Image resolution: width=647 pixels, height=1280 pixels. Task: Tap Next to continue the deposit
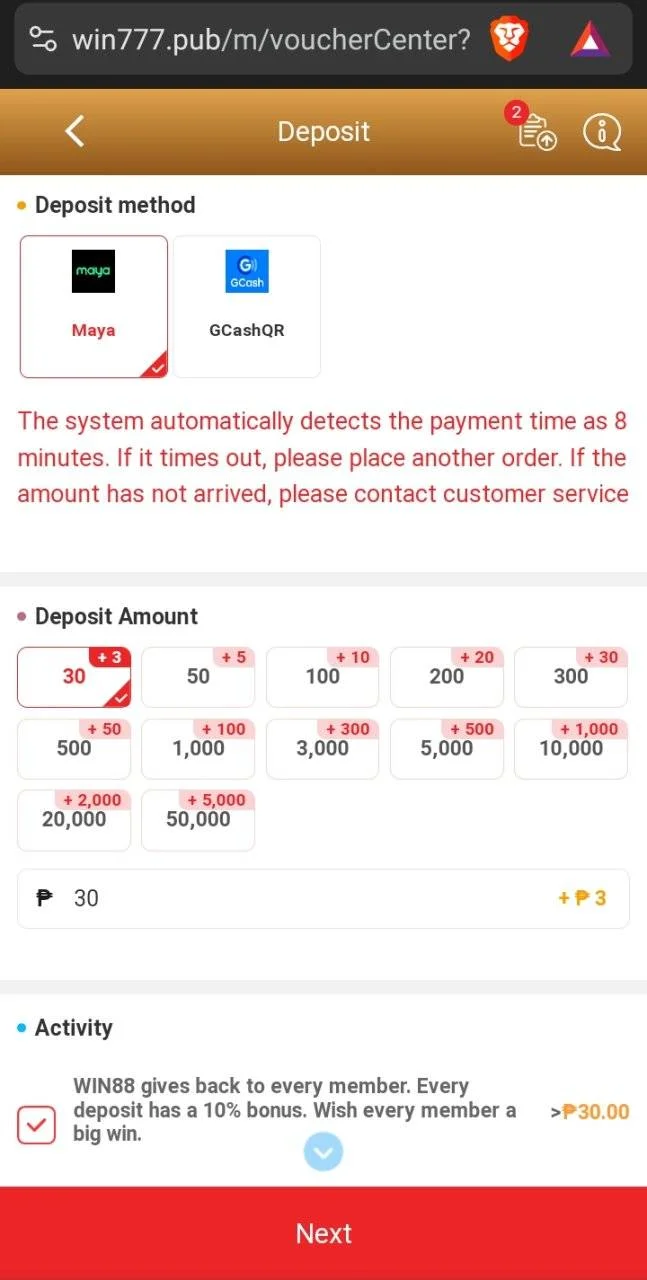click(323, 1233)
